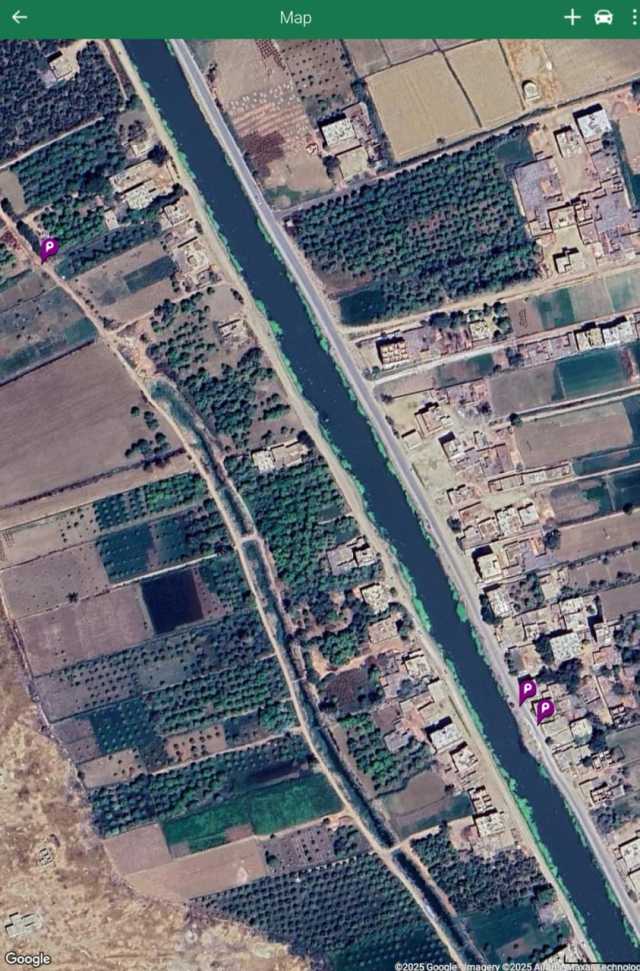Open the three-dot overflow menu
This screenshot has width=640, height=971.
click(634, 18)
